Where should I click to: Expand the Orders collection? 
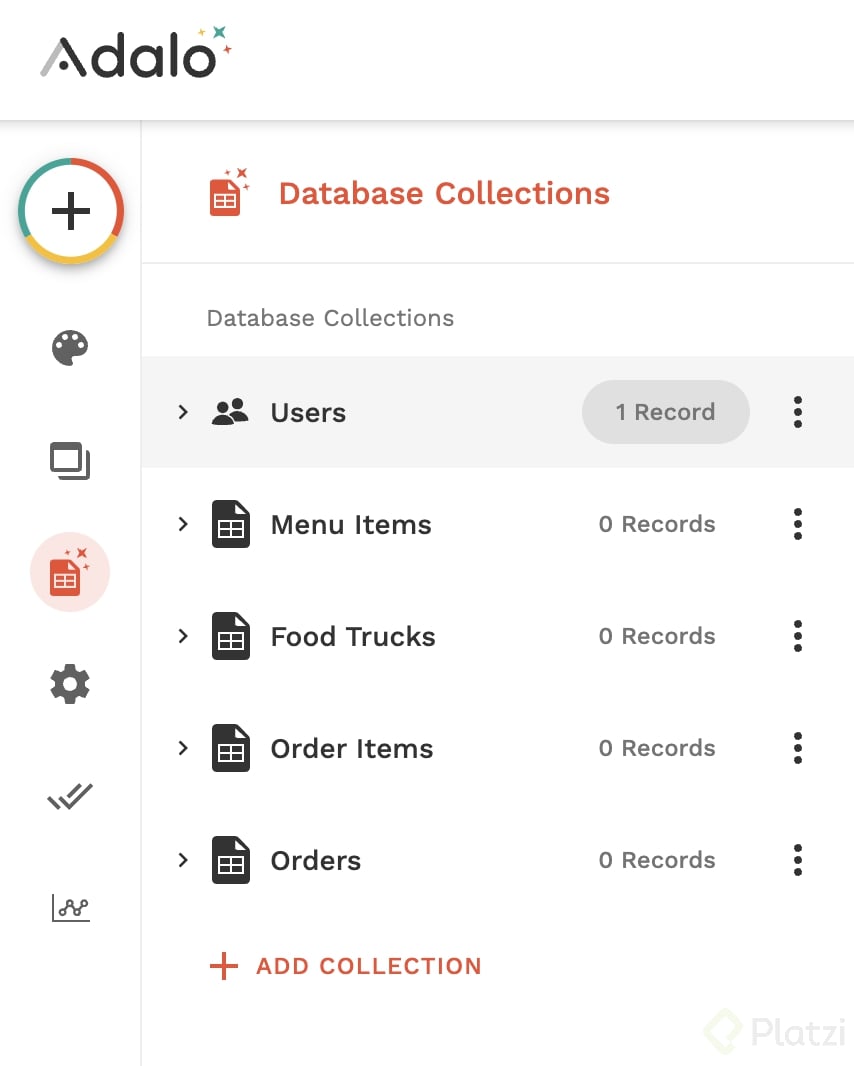(183, 860)
